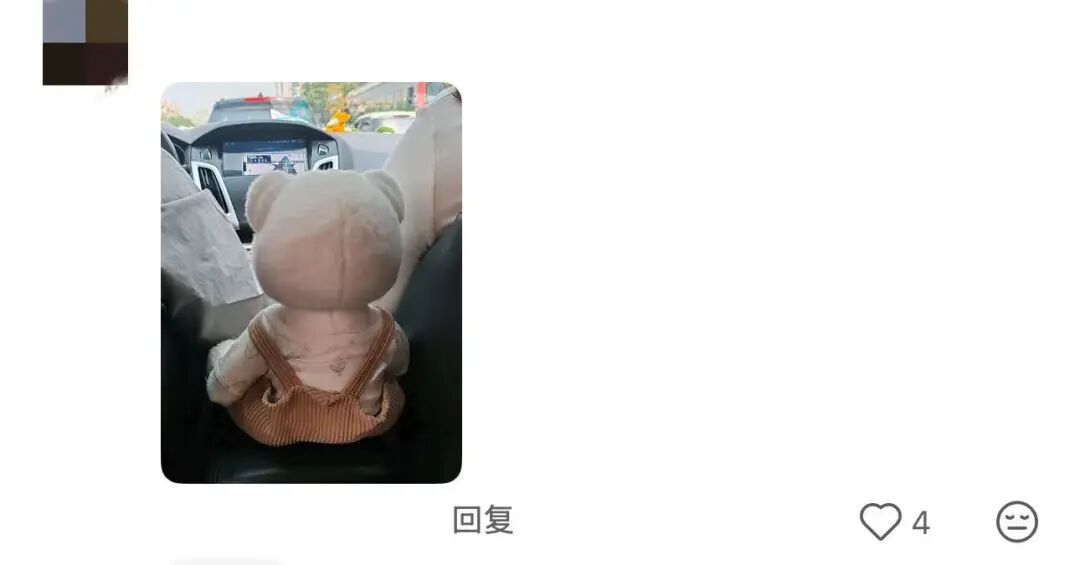Tap the unamused face dislike icon

1017,522
